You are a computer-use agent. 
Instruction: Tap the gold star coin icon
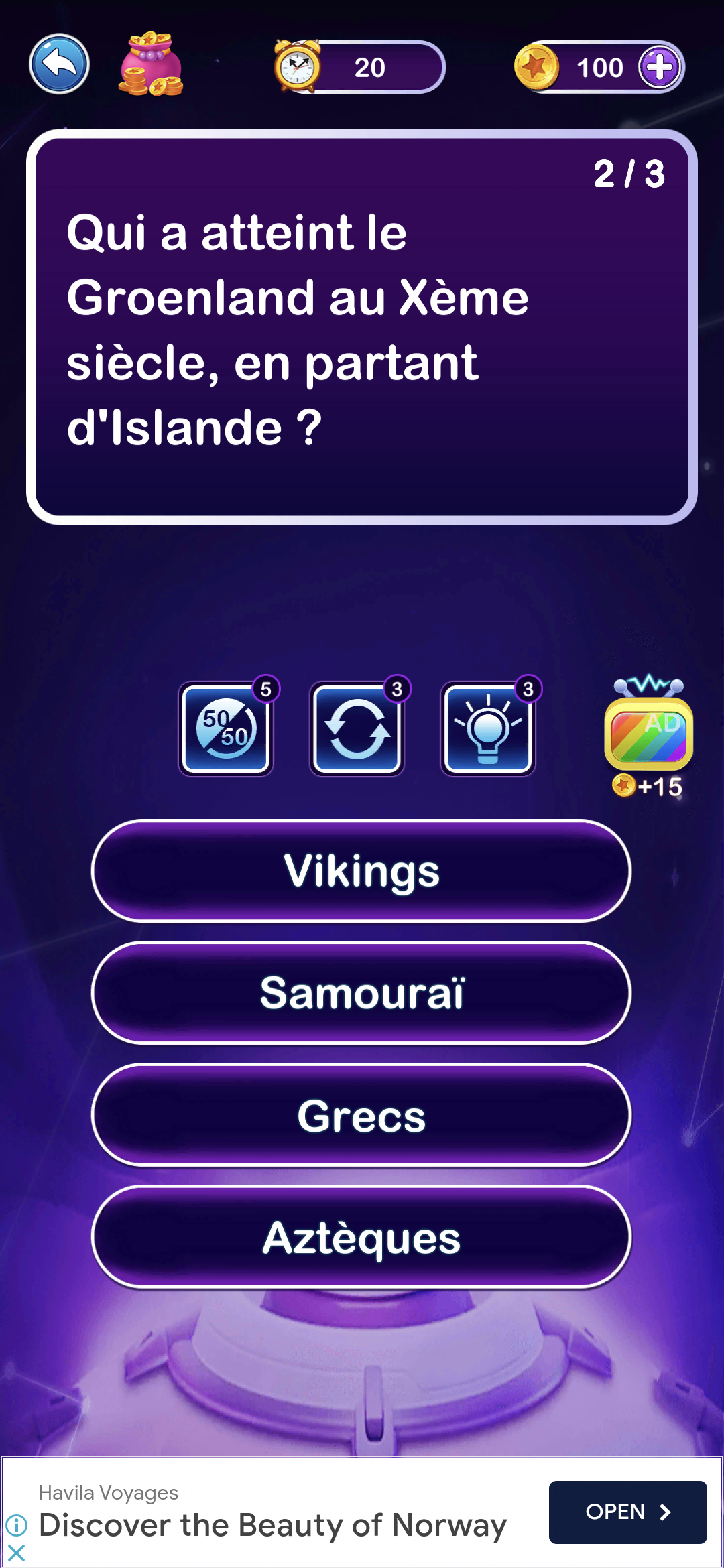click(x=537, y=66)
